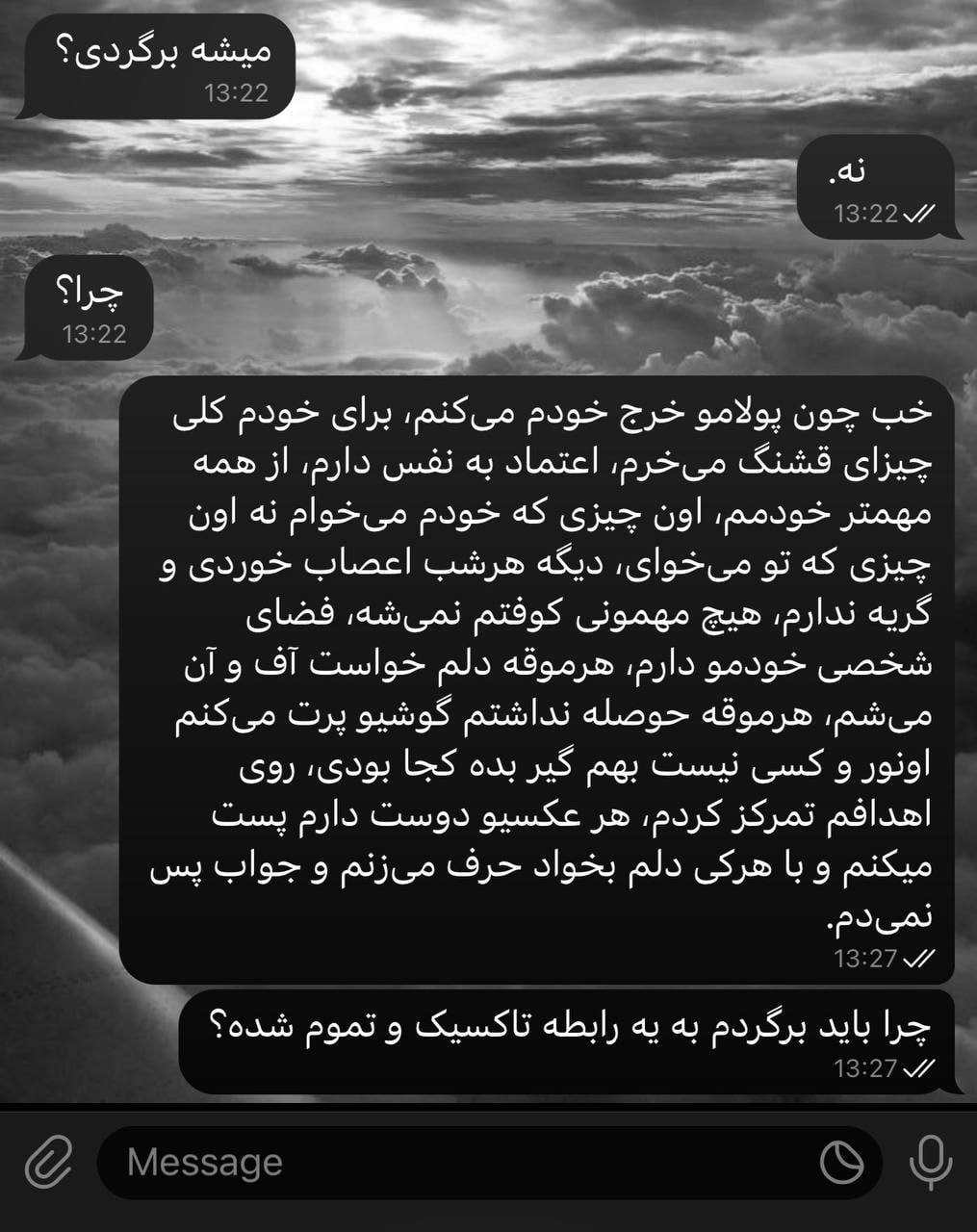Tap the paperclip attach icon
Image resolution: width=977 pixels, height=1232 pixels.
pos(48,1163)
